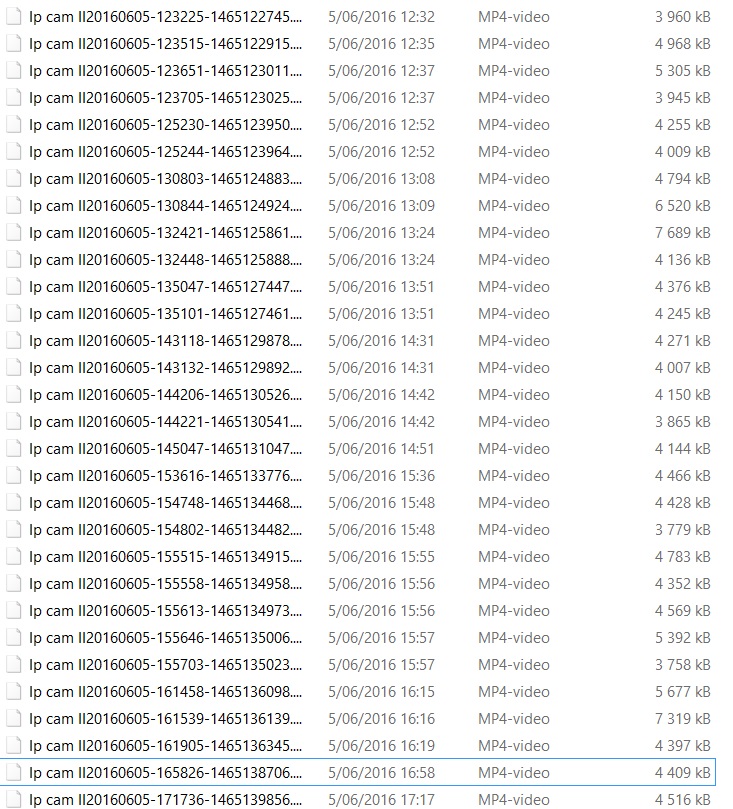This screenshot has height=809, width=733.
Task: Select file Ip cam II20160605-123225
Action: point(165,17)
